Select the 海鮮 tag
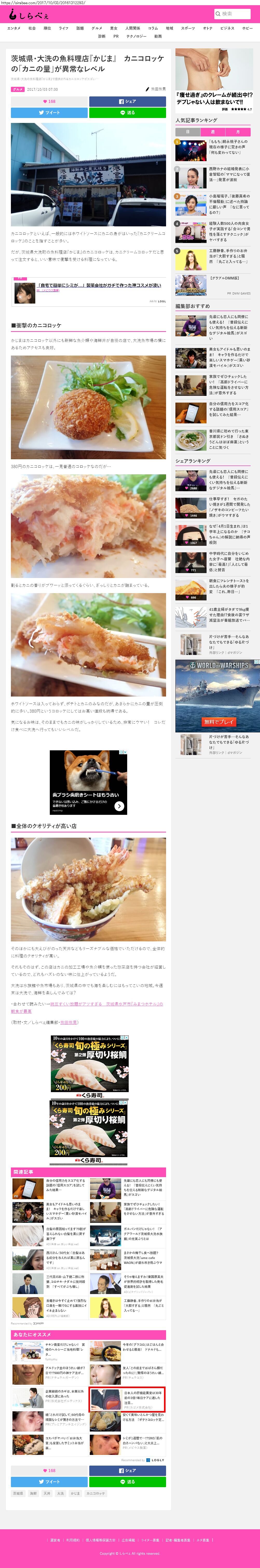Image resolution: width=260 pixels, height=1568 pixels. point(33,1493)
